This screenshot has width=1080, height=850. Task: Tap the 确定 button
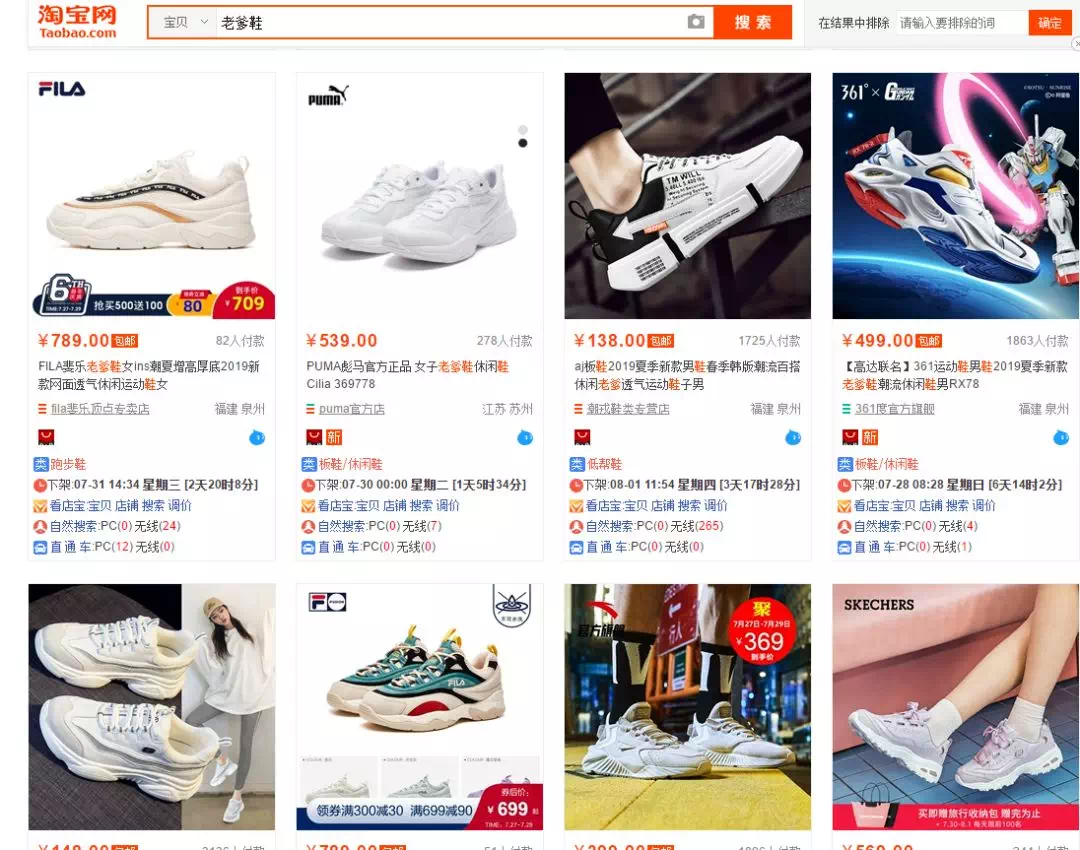[x=1050, y=22]
